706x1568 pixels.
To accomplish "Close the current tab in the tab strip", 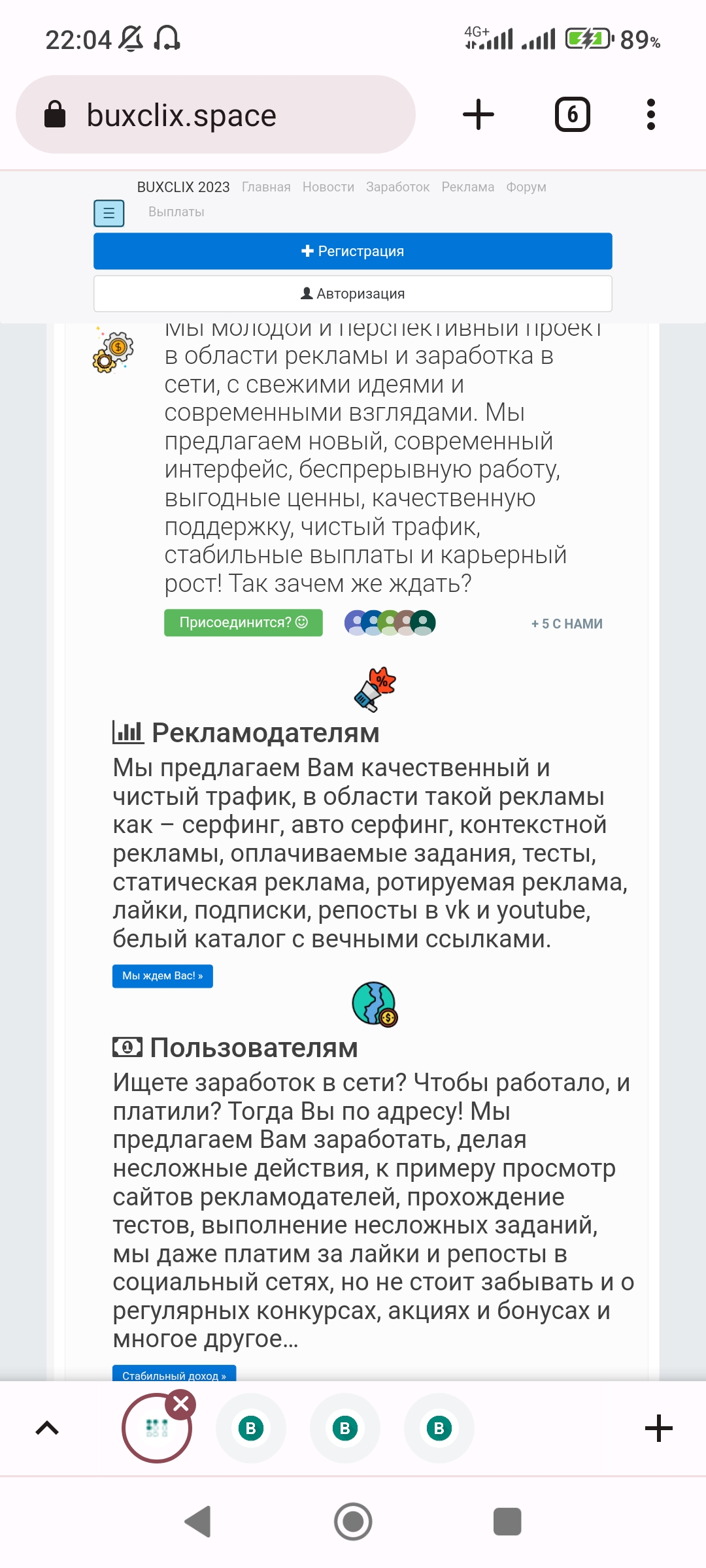I will coord(181,1403).
